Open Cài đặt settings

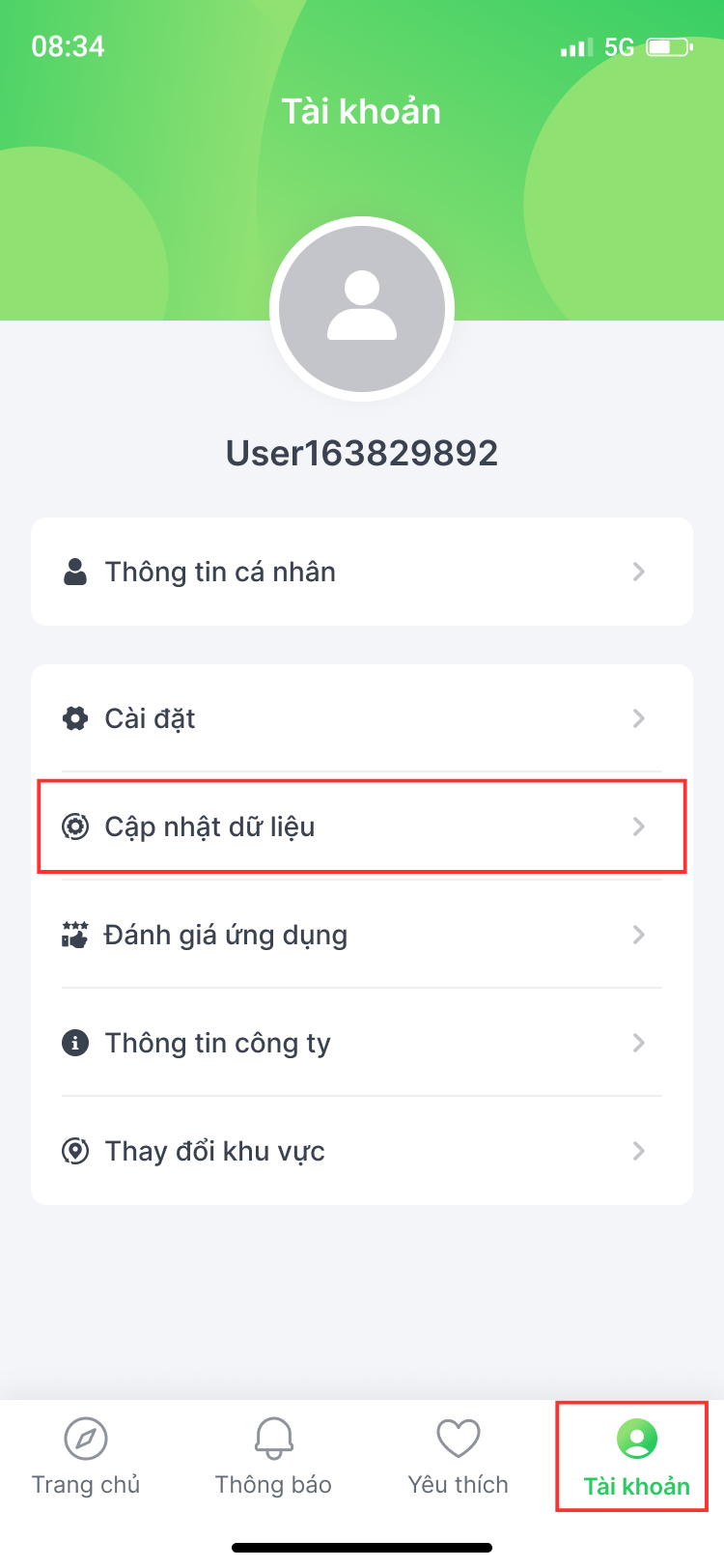[362, 718]
